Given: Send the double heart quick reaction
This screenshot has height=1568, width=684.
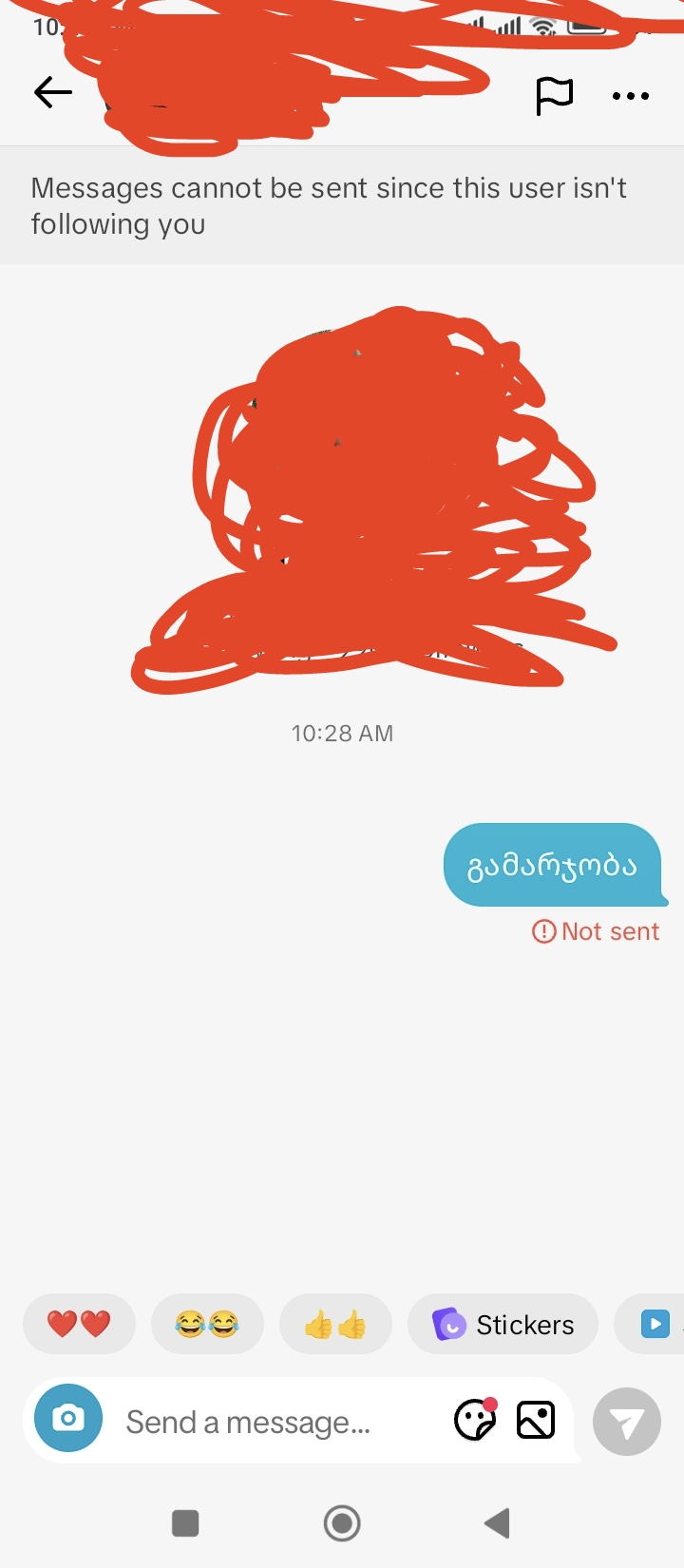Looking at the screenshot, I should [x=79, y=1323].
